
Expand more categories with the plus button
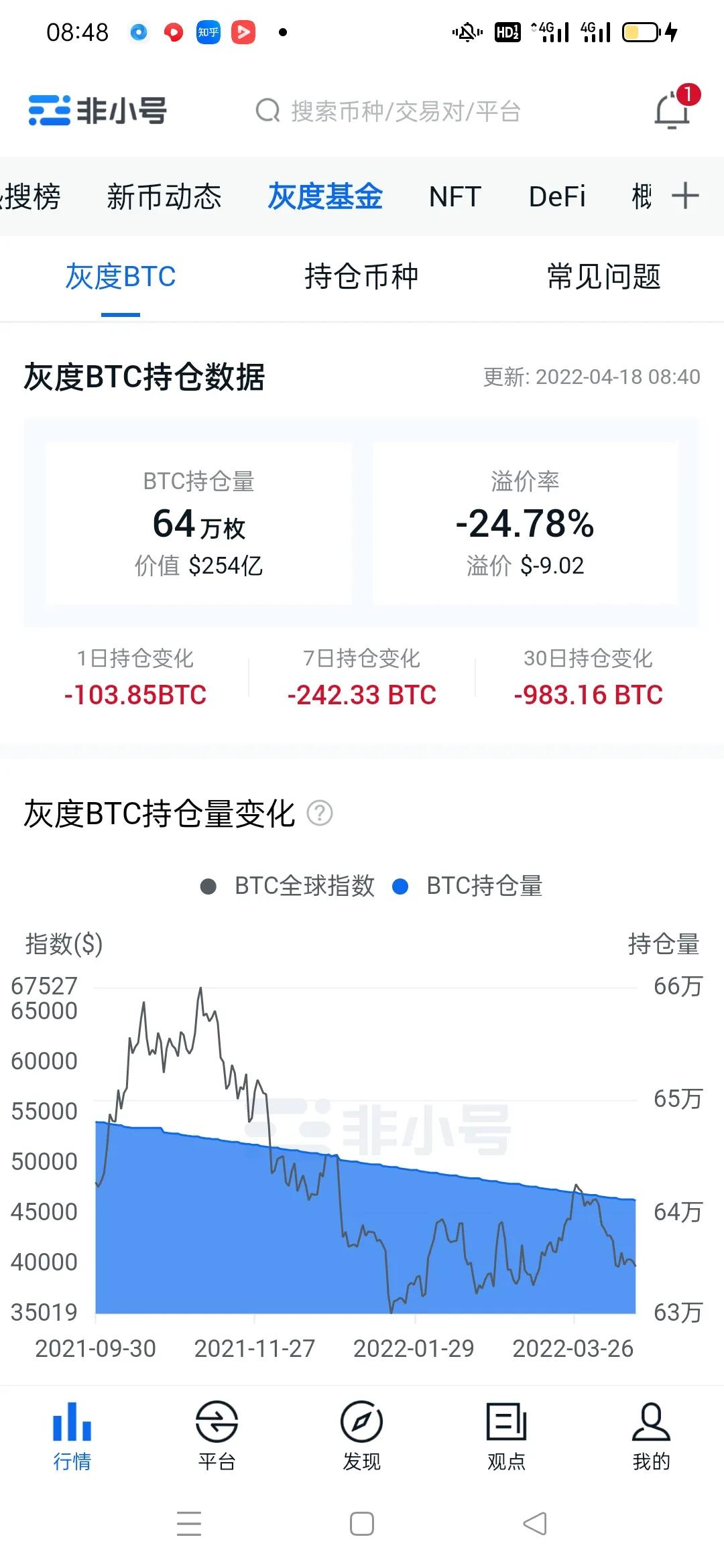pos(685,196)
